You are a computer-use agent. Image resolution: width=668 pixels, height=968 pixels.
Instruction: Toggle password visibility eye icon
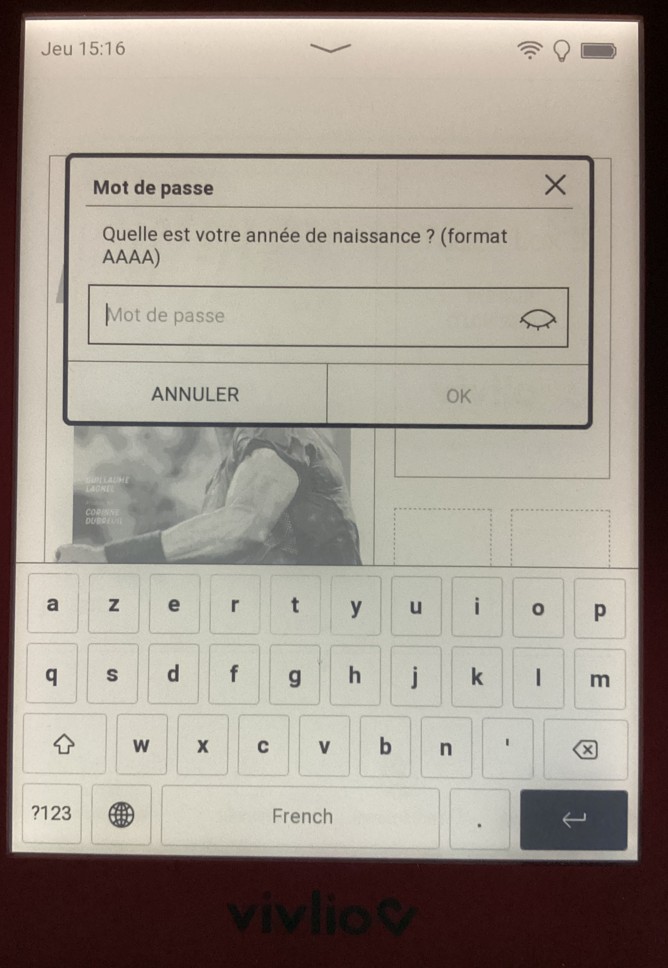coord(537,318)
